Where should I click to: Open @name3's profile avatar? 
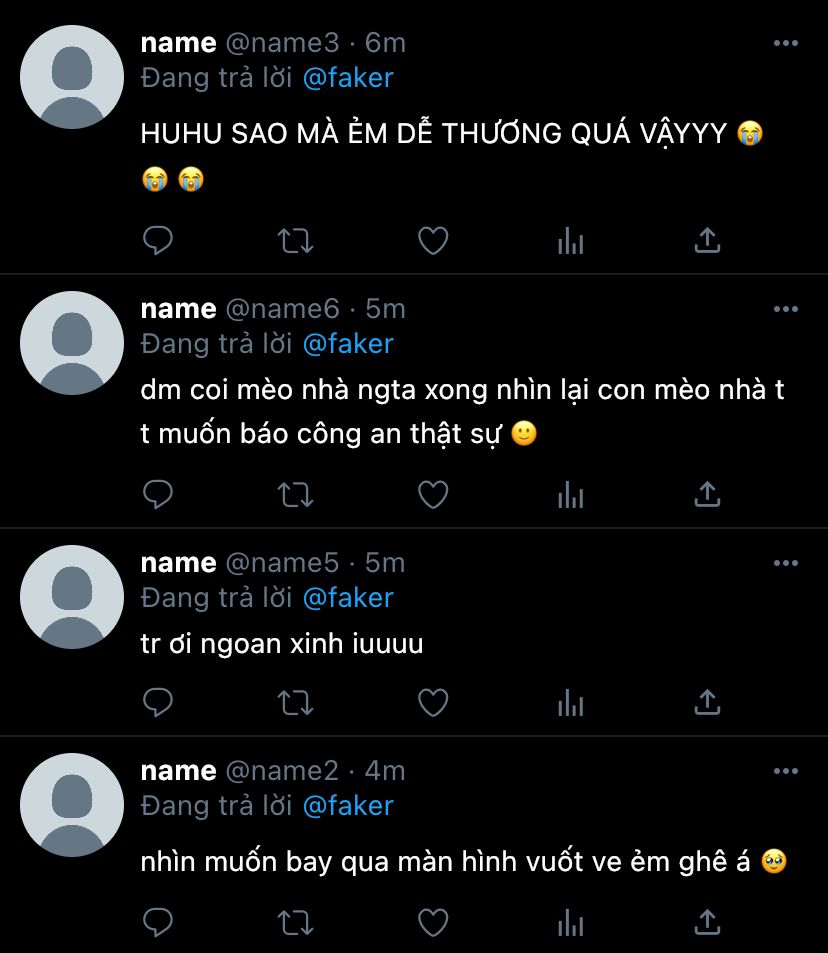(x=72, y=77)
